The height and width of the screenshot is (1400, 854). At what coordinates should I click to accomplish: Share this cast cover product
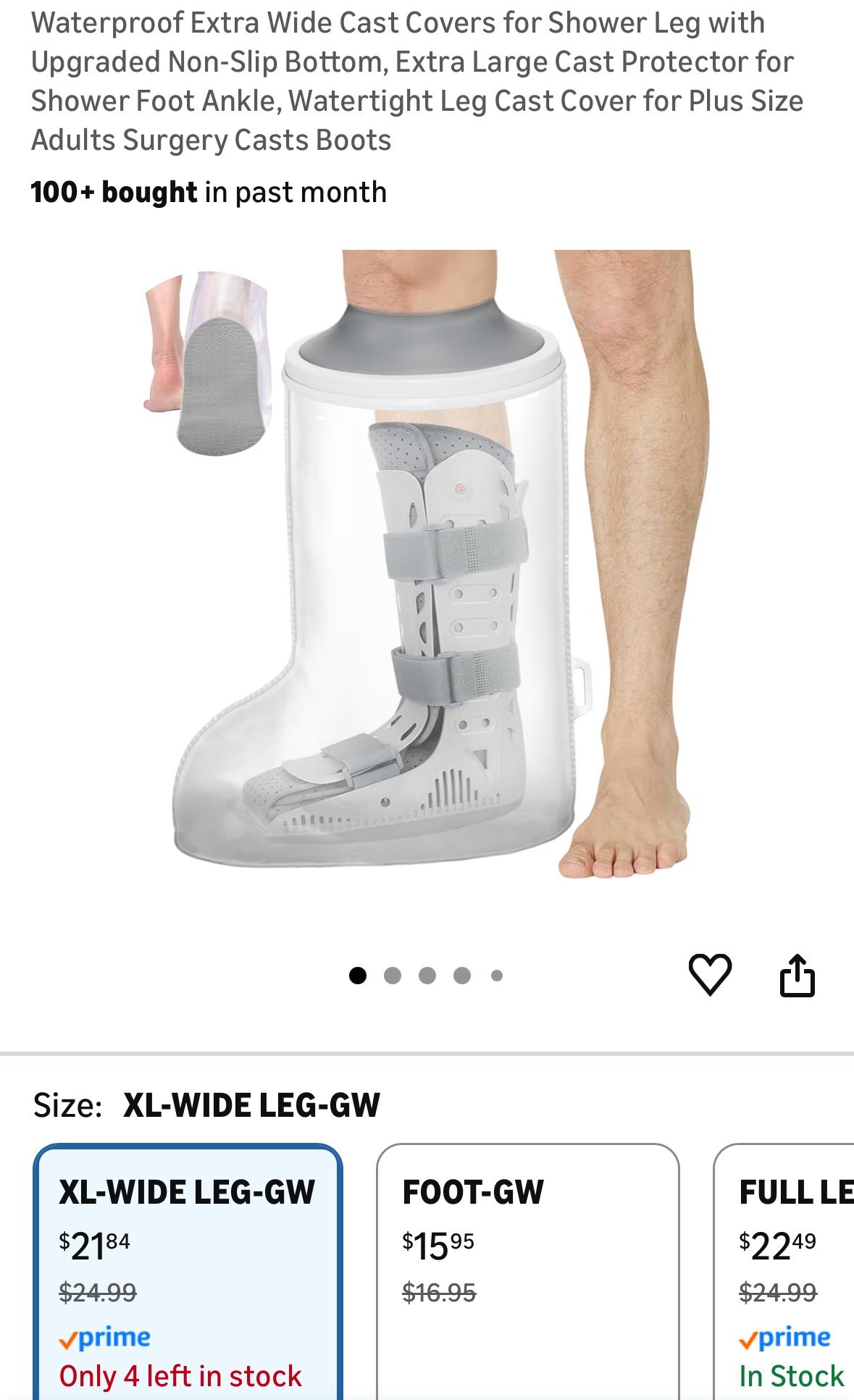(x=797, y=976)
